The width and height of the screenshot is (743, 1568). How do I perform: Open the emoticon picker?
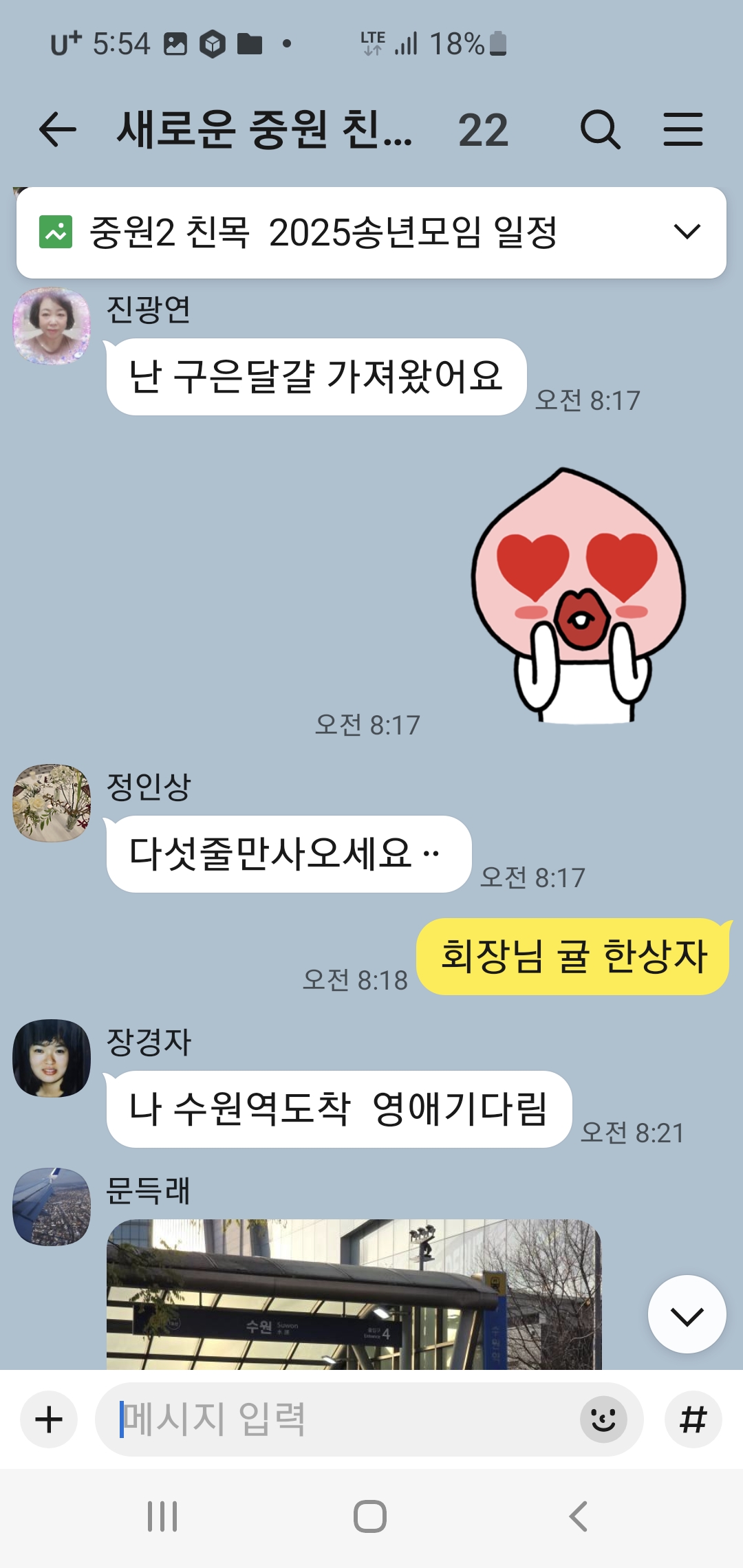click(603, 1419)
